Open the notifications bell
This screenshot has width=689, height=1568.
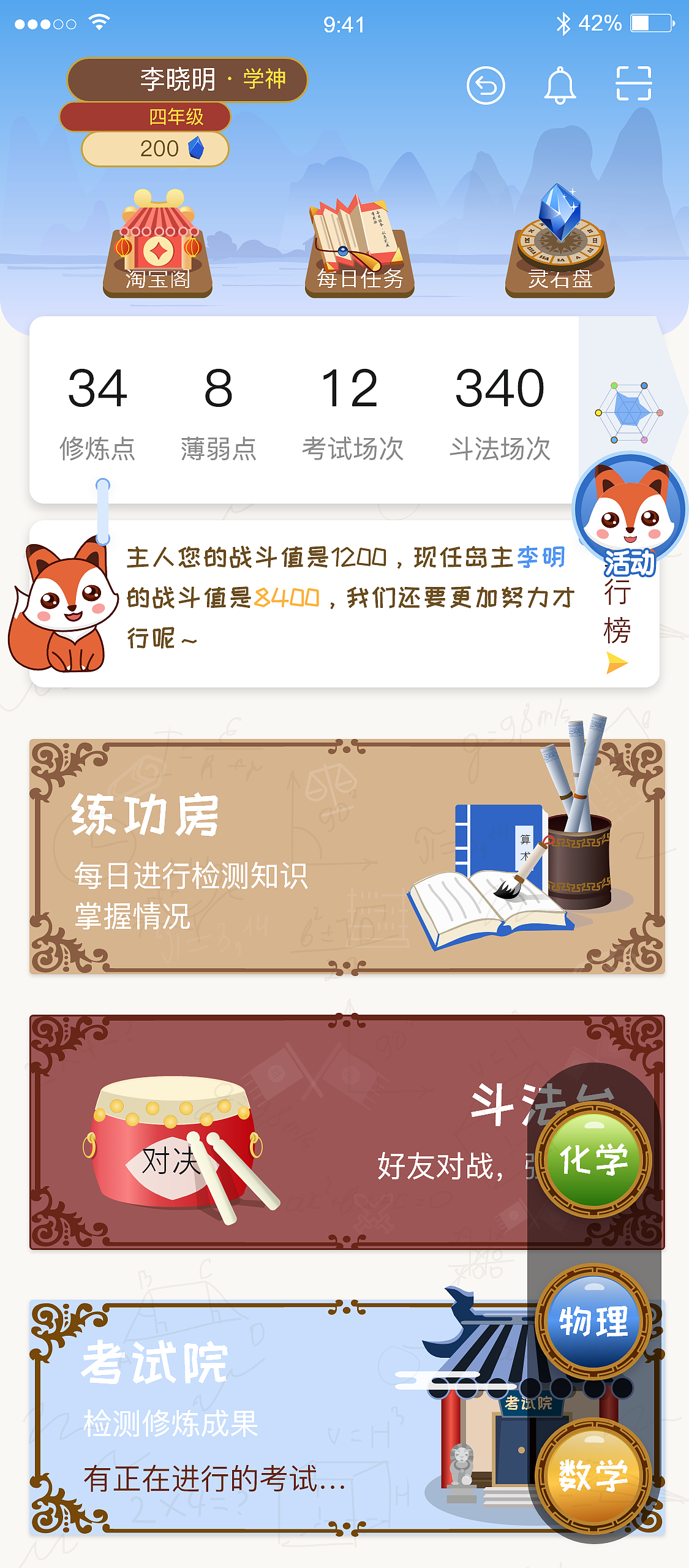point(560,85)
